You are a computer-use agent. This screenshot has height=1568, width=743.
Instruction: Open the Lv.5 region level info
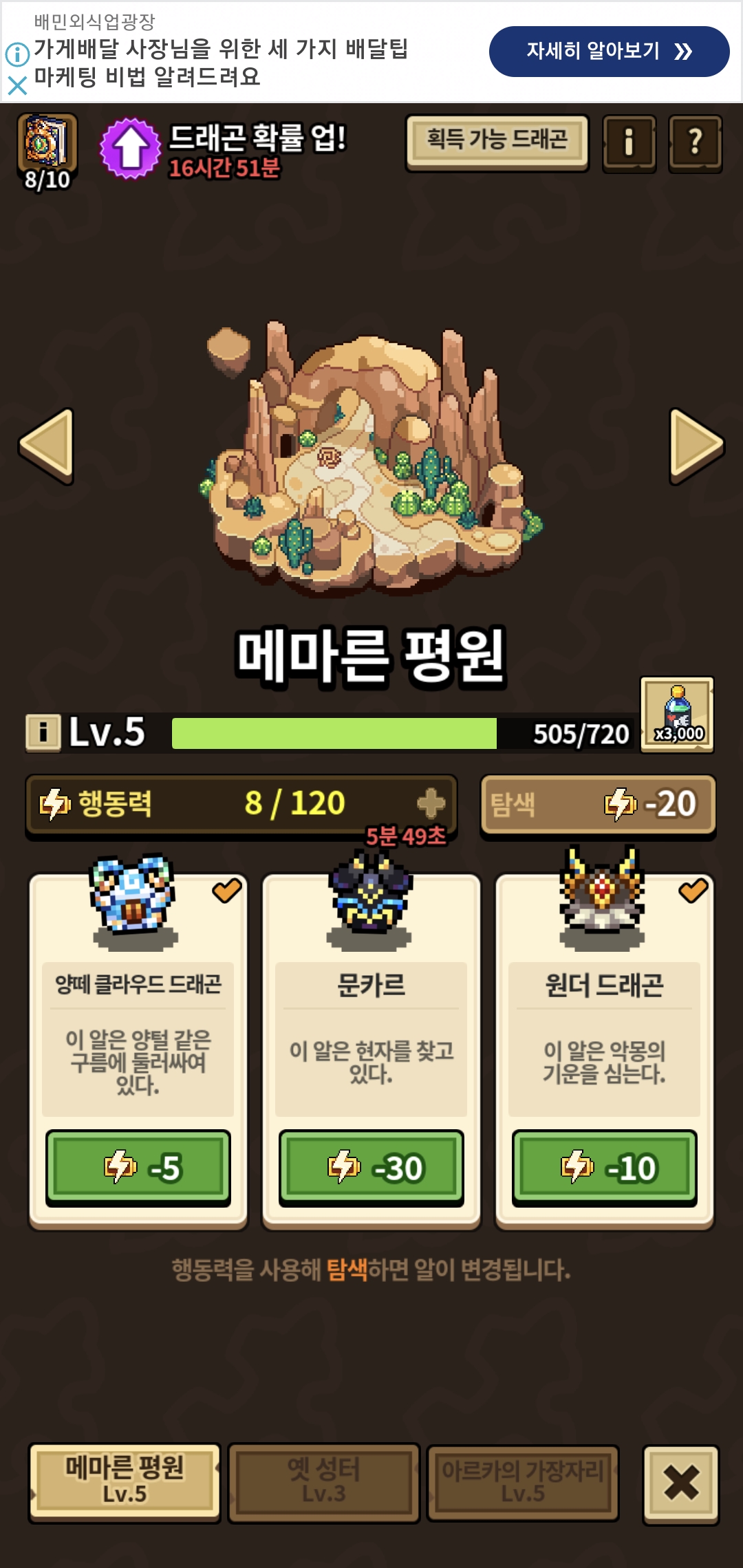43,732
